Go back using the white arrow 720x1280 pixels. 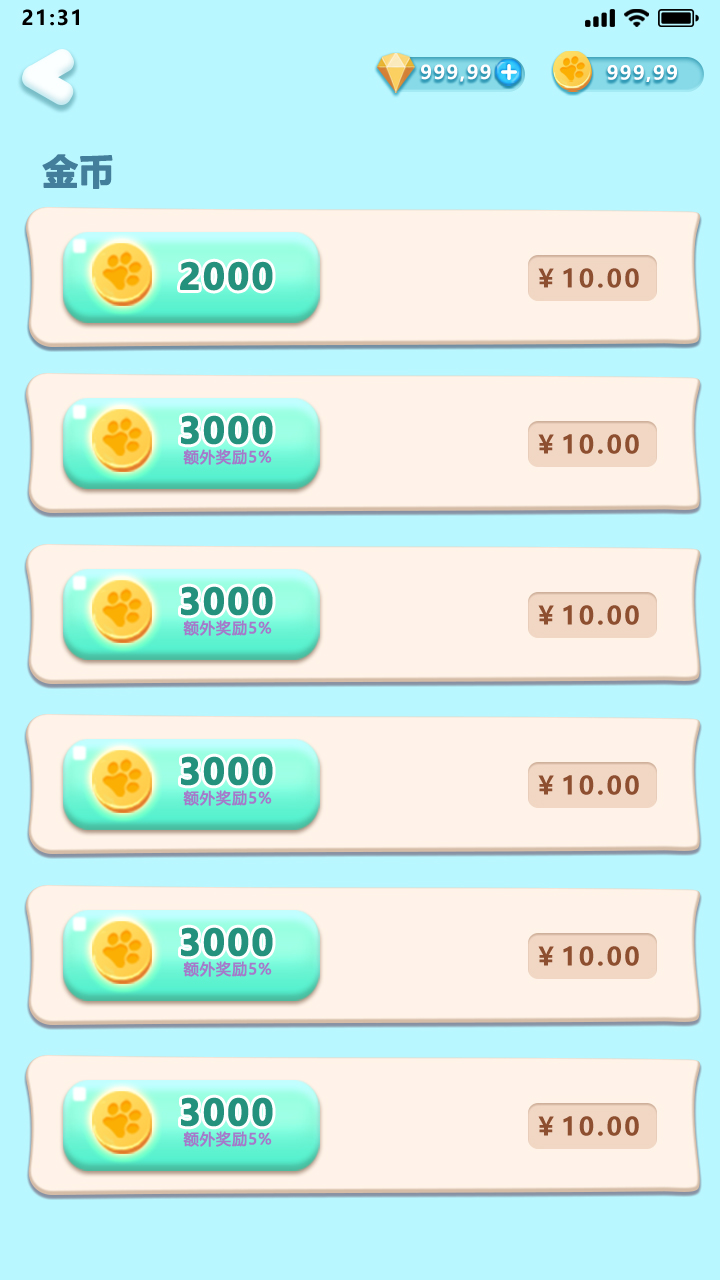pyautogui.click(x=47, y=77)
